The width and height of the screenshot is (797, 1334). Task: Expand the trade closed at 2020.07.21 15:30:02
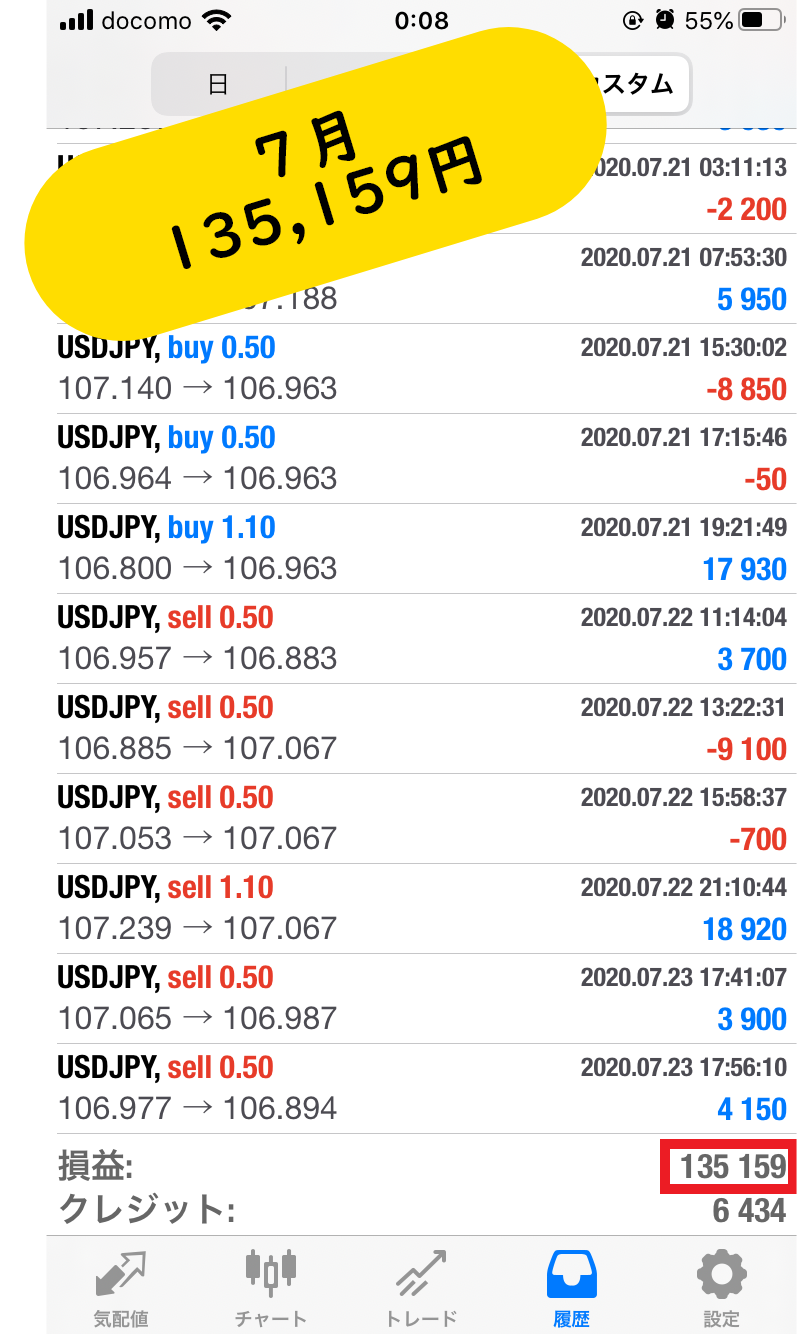click(421, 369)
